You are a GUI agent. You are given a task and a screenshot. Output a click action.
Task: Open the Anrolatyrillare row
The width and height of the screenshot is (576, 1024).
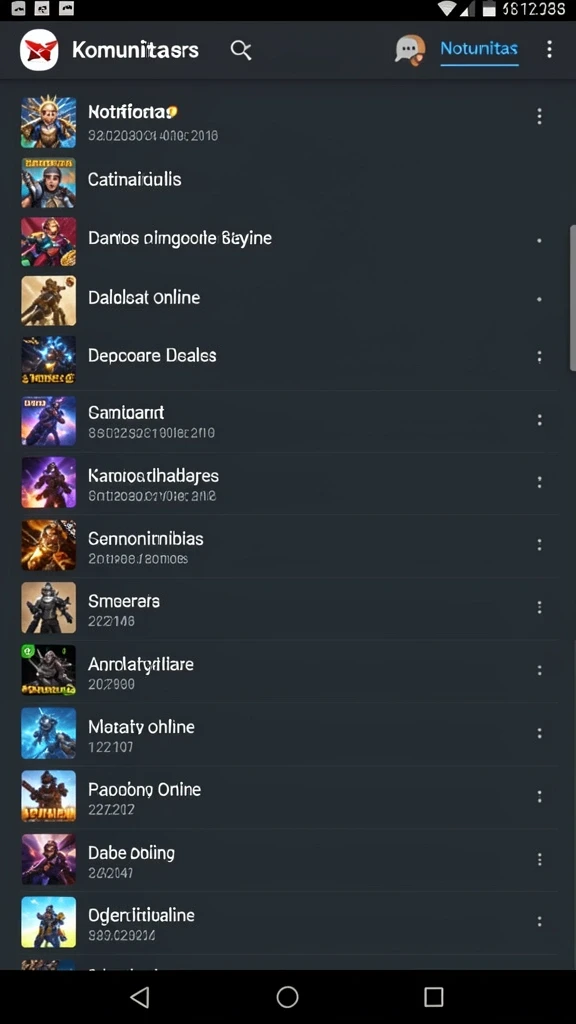288,671
